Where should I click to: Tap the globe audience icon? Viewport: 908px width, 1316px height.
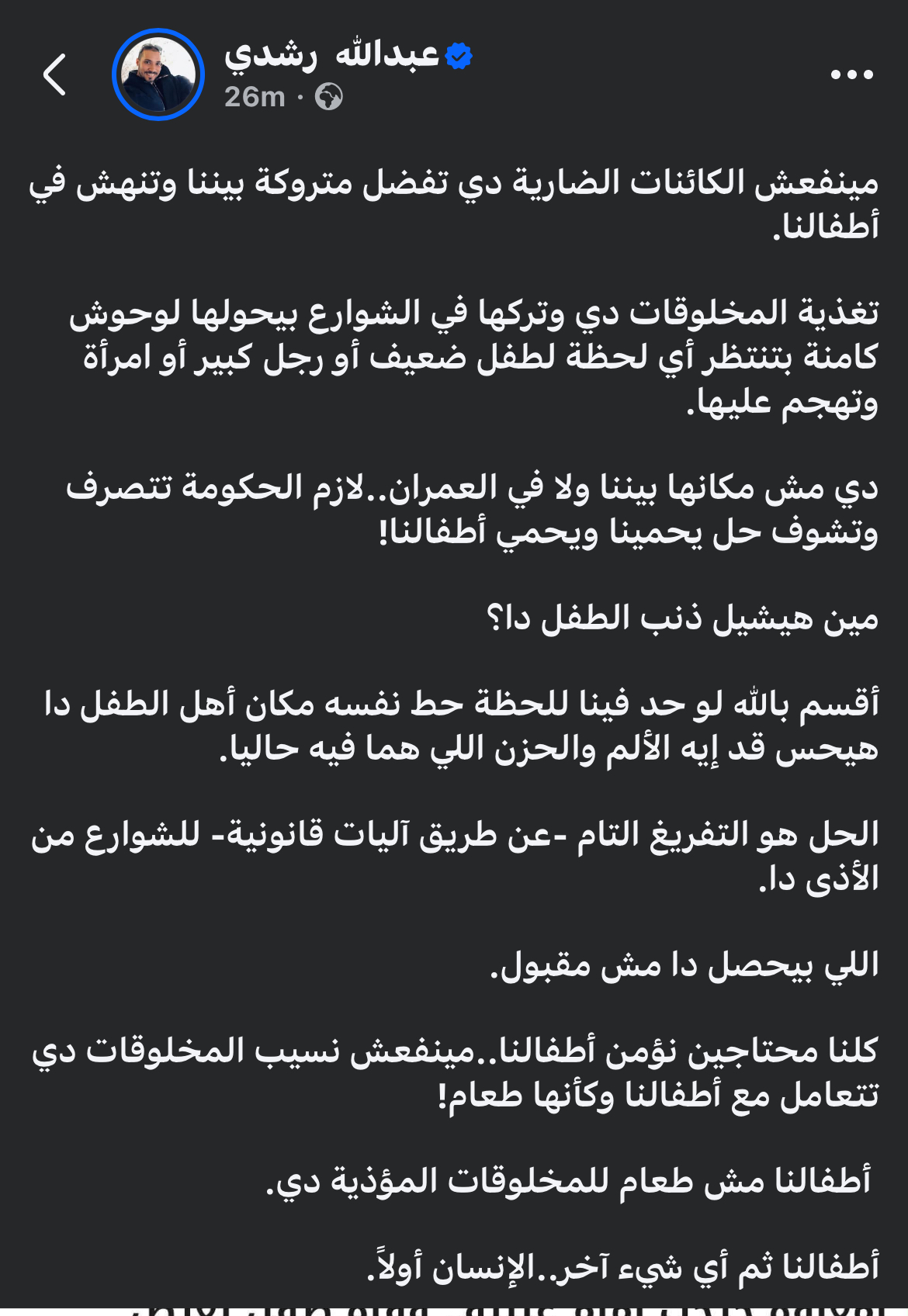pos(329,97)
